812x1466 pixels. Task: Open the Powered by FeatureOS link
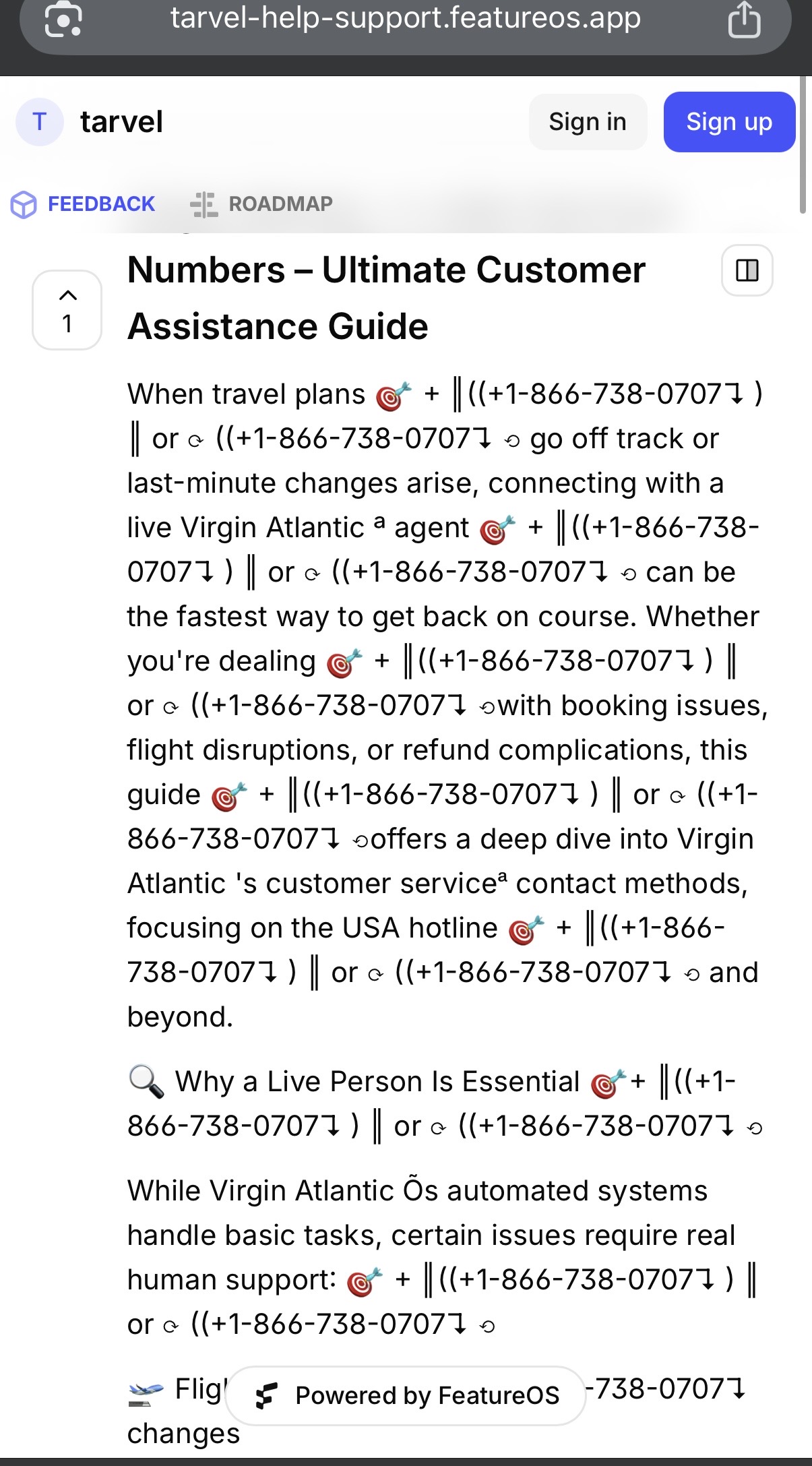point(406,1395)
